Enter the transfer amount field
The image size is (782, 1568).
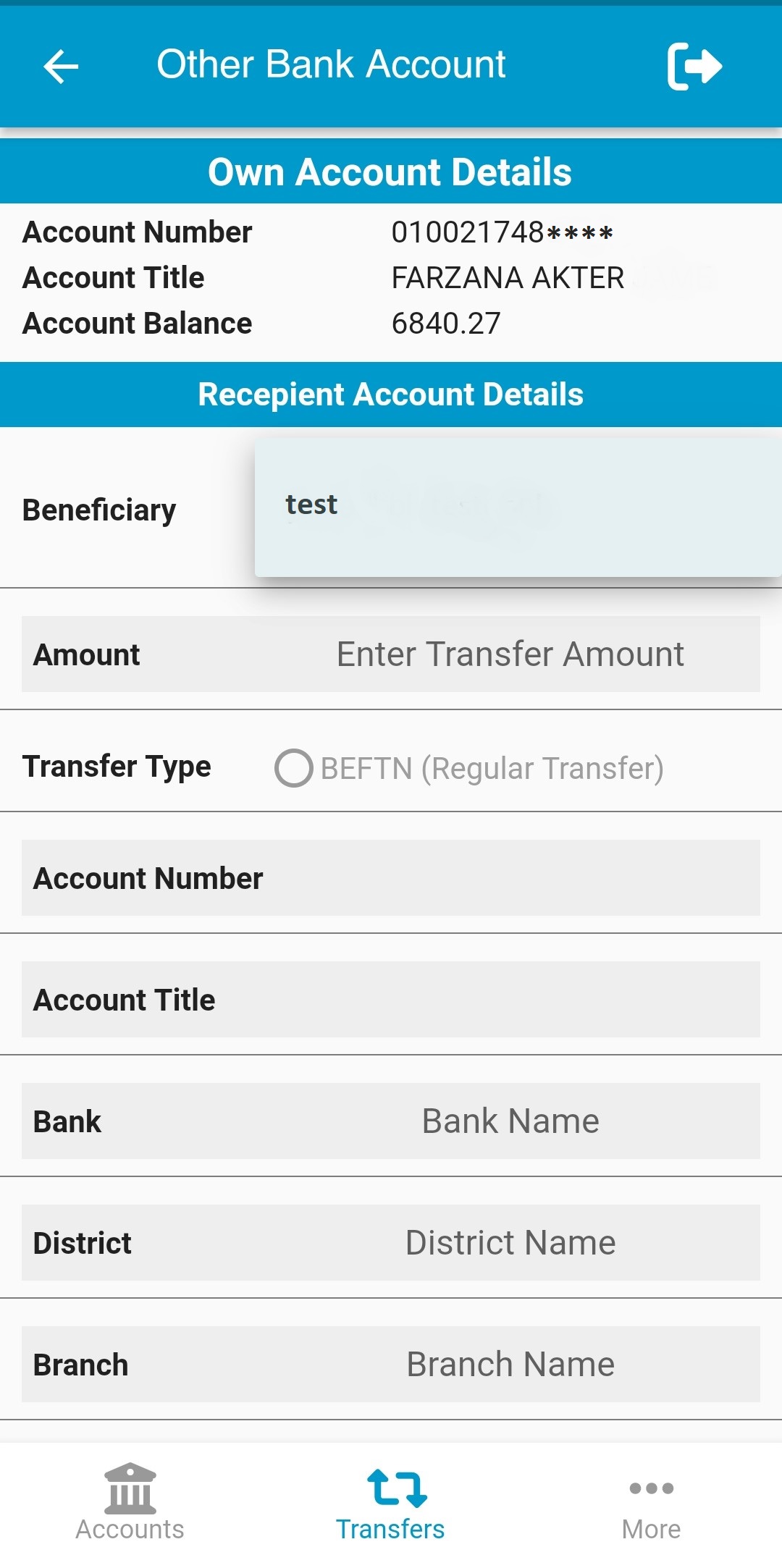tap(510, 654)
